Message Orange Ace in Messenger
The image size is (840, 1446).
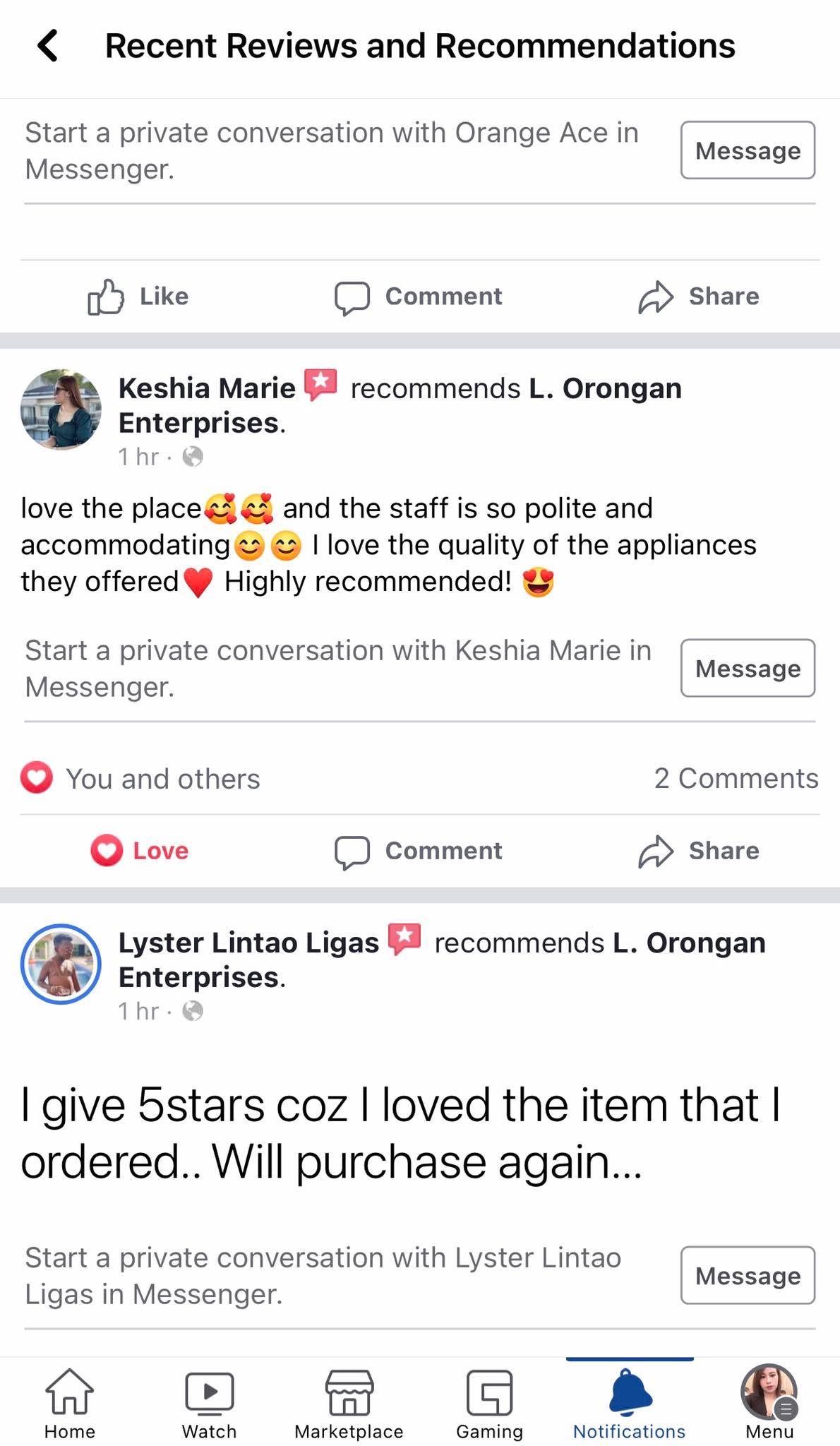[x=748, y=150]
